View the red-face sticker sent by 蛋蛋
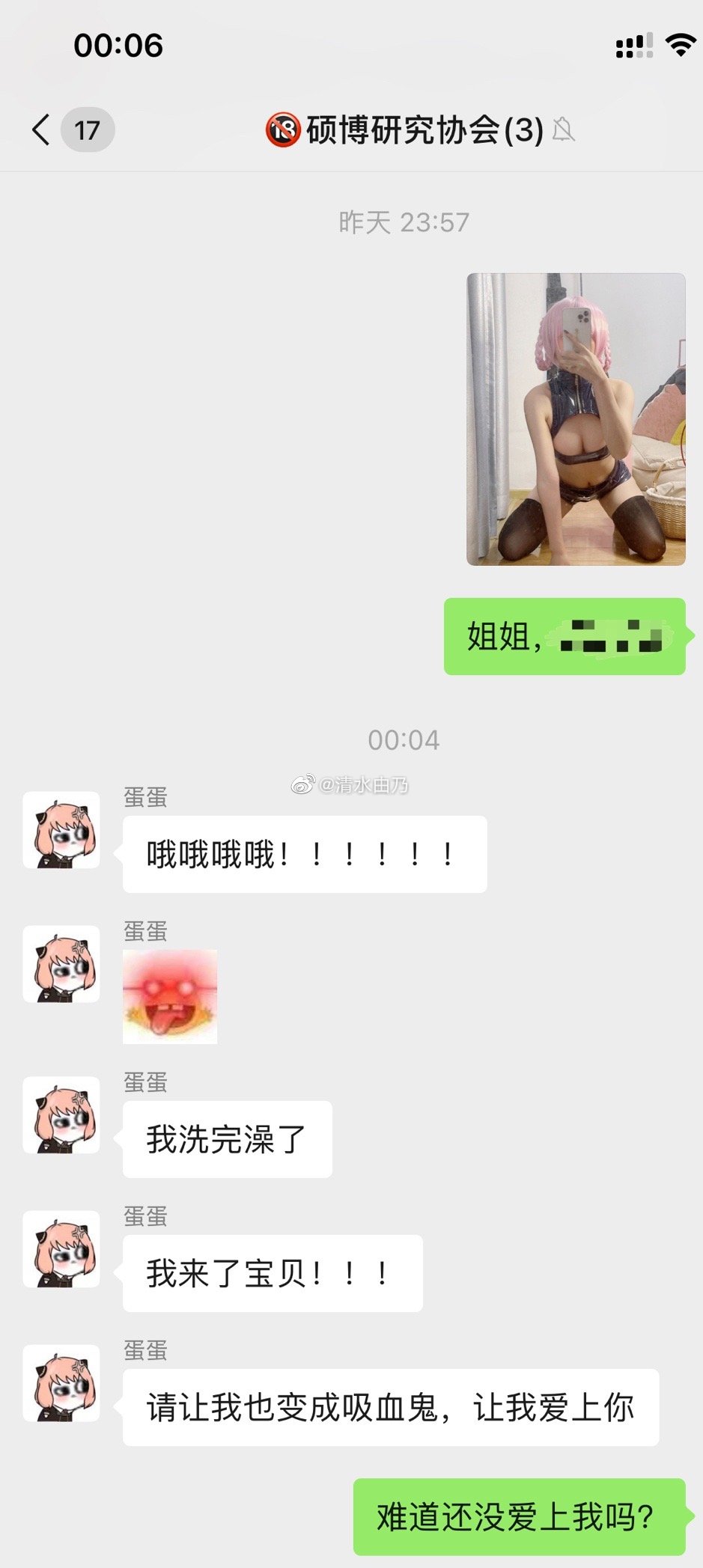703x1568 pixels. tap(170, 996)
